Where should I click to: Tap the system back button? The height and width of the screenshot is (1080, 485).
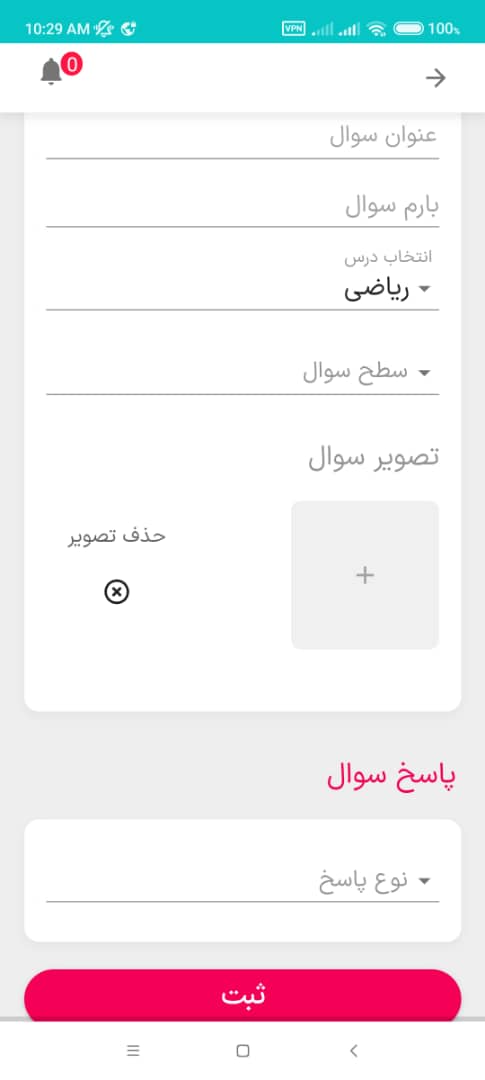tap(354, 1050)
